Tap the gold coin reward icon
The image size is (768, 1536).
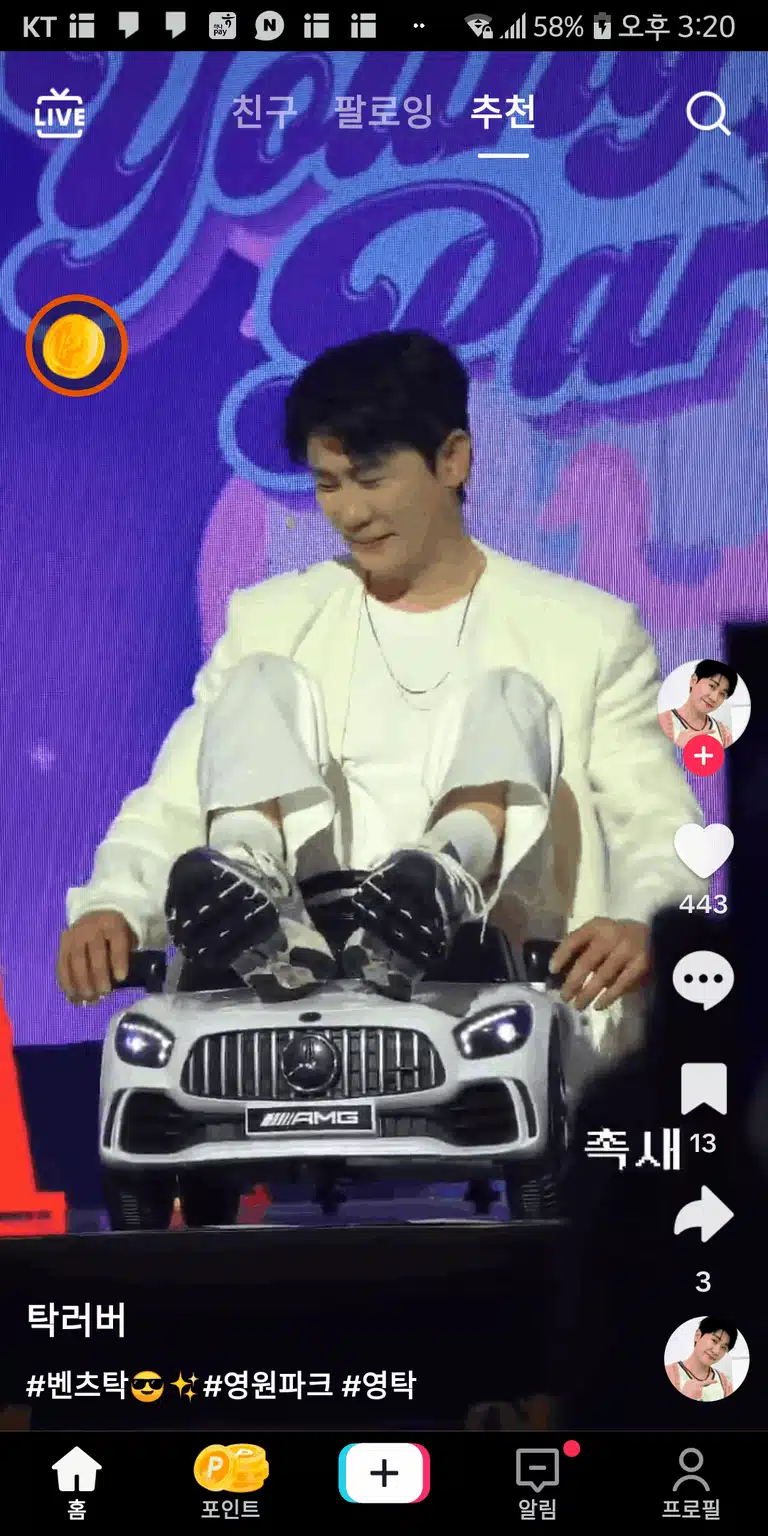pos(76,346)
